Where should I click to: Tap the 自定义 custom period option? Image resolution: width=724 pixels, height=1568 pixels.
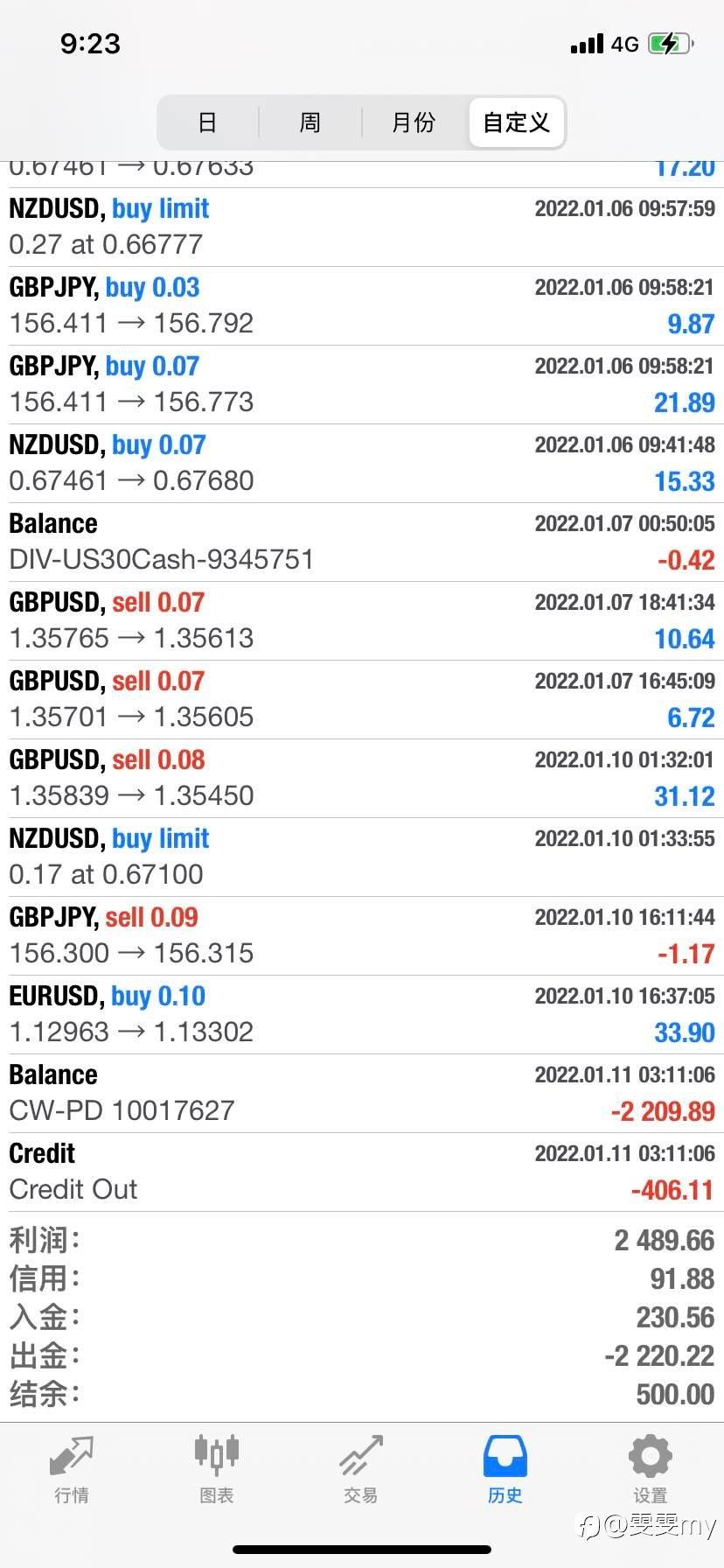[x=517, y=122]
